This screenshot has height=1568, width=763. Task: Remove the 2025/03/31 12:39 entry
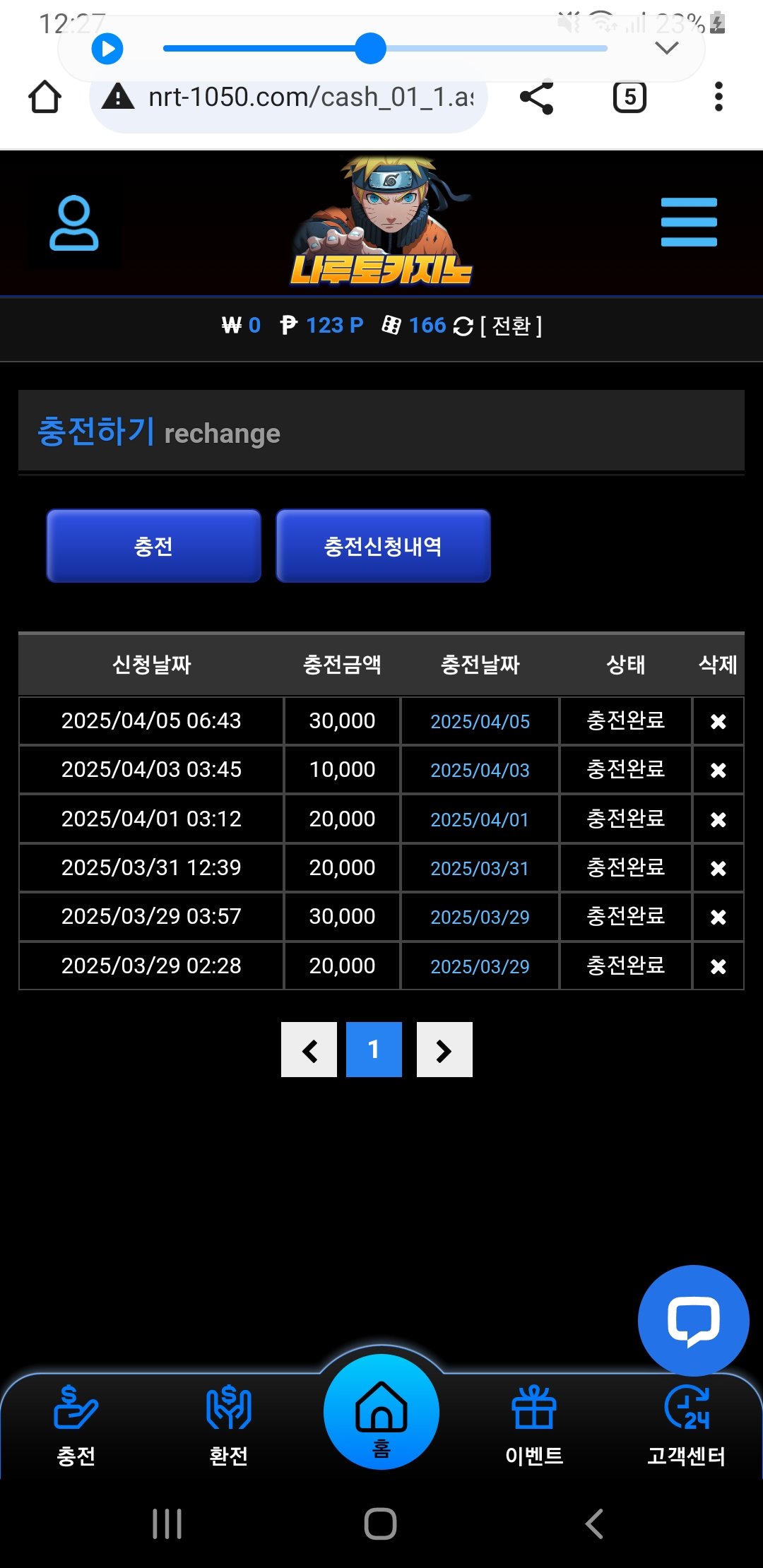click(718, 868)
